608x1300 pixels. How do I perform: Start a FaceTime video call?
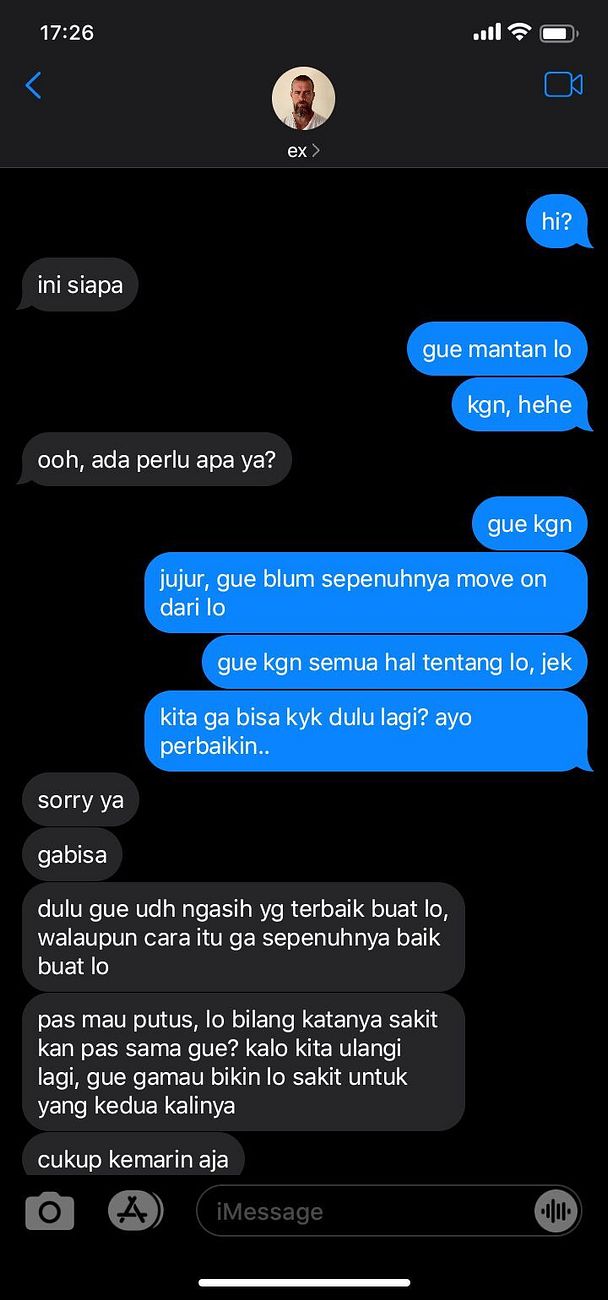[563, 85]
